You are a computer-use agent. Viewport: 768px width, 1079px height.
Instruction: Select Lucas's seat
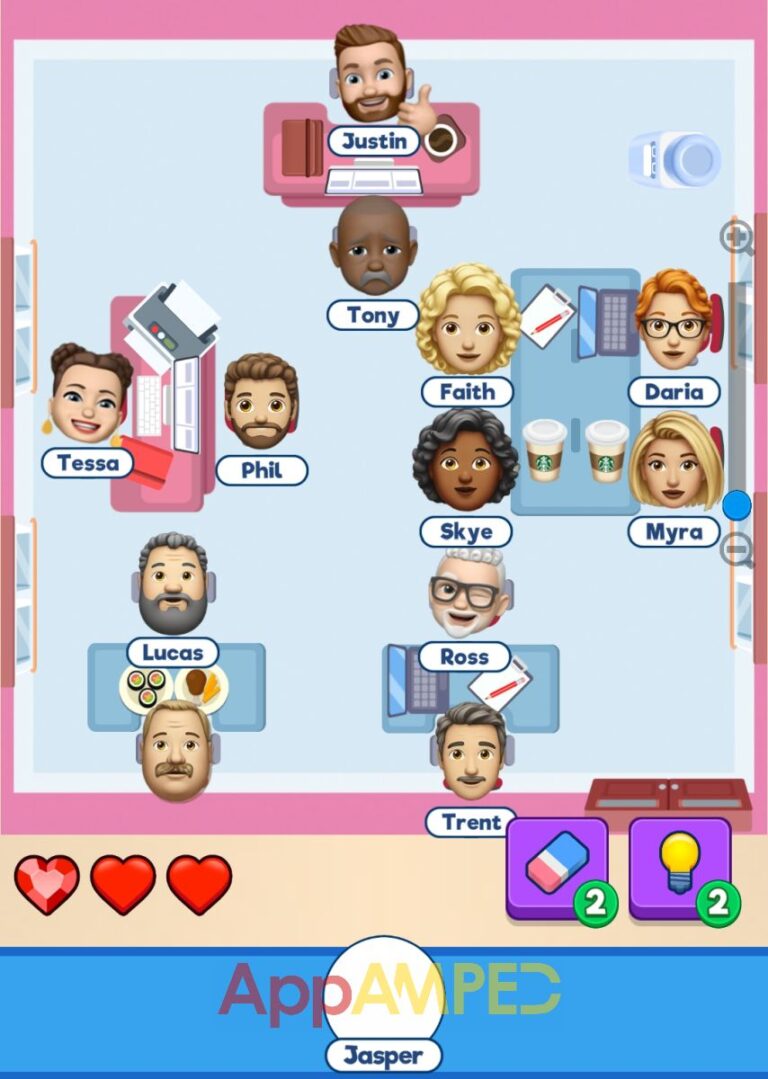click(x=173, y=585)
